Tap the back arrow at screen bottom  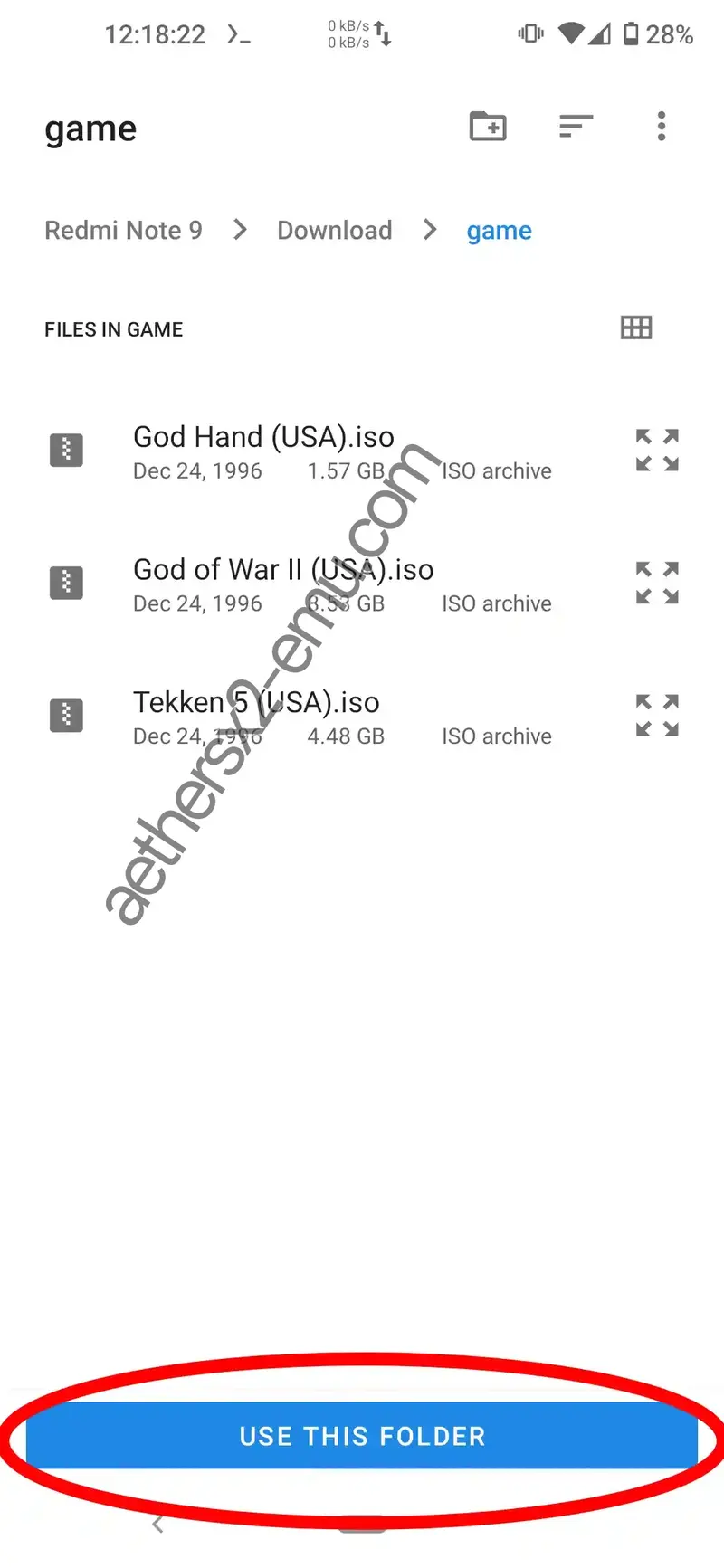[158, 1524]
